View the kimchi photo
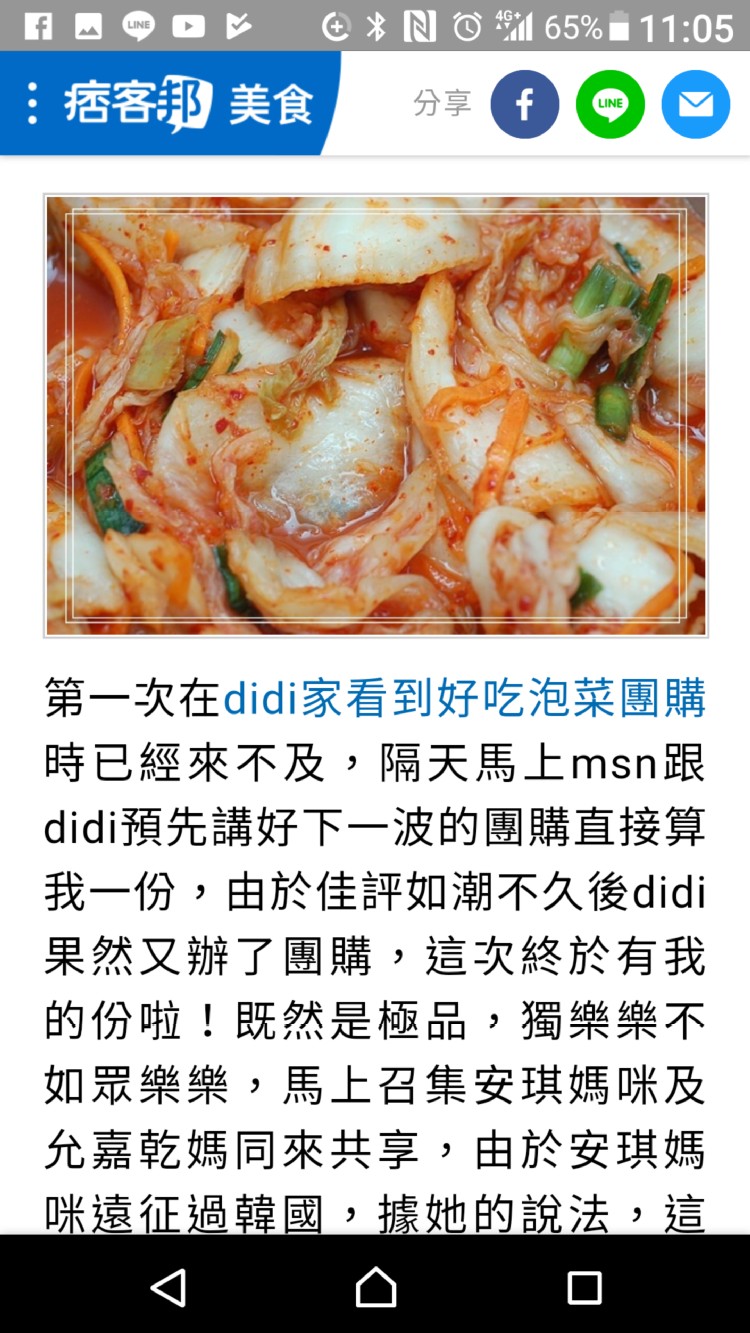Viewport: 750px width, 1333px height. [375, 415]
